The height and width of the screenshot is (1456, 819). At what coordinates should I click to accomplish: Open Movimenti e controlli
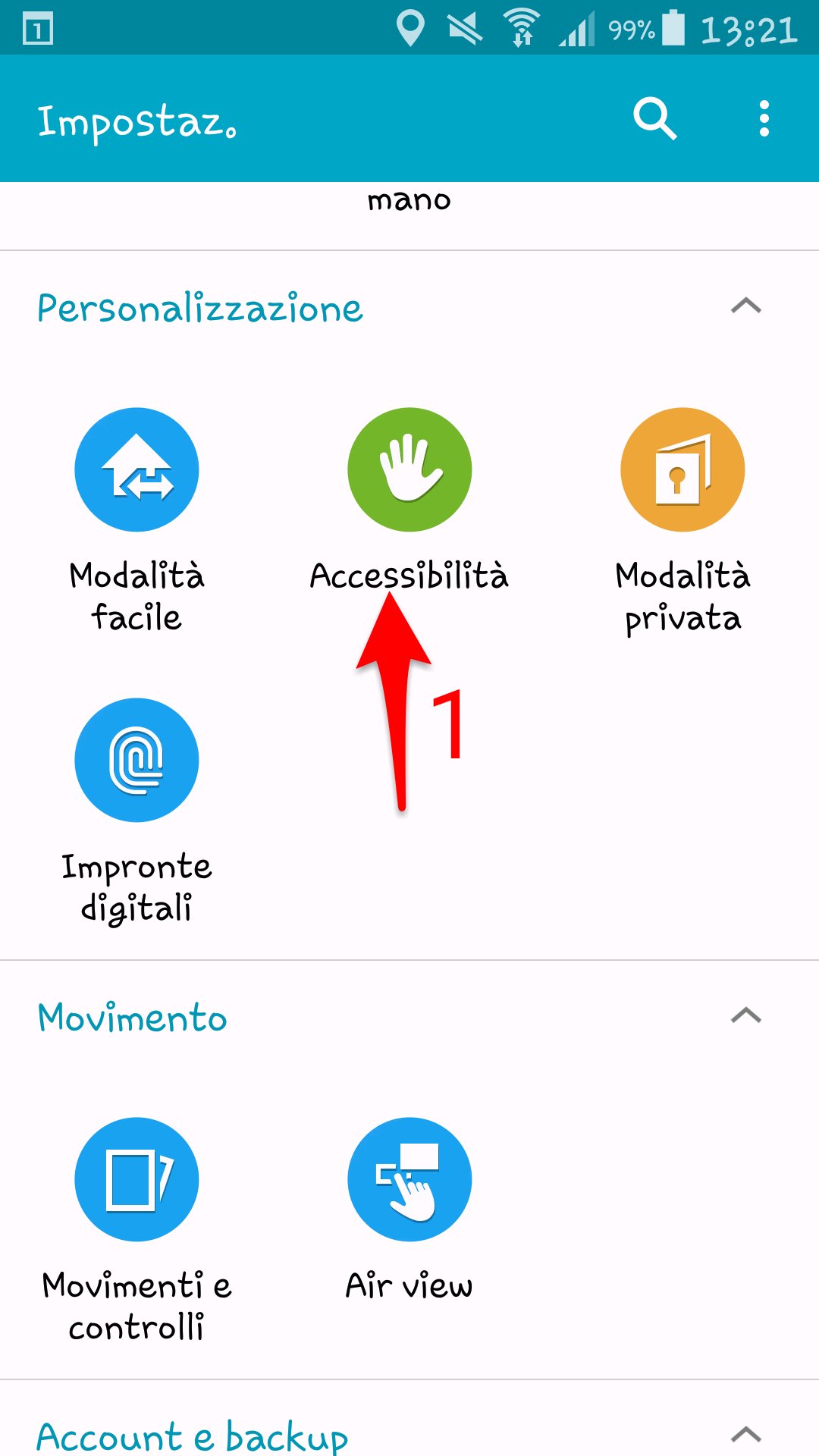click(x=136, y=1230)
